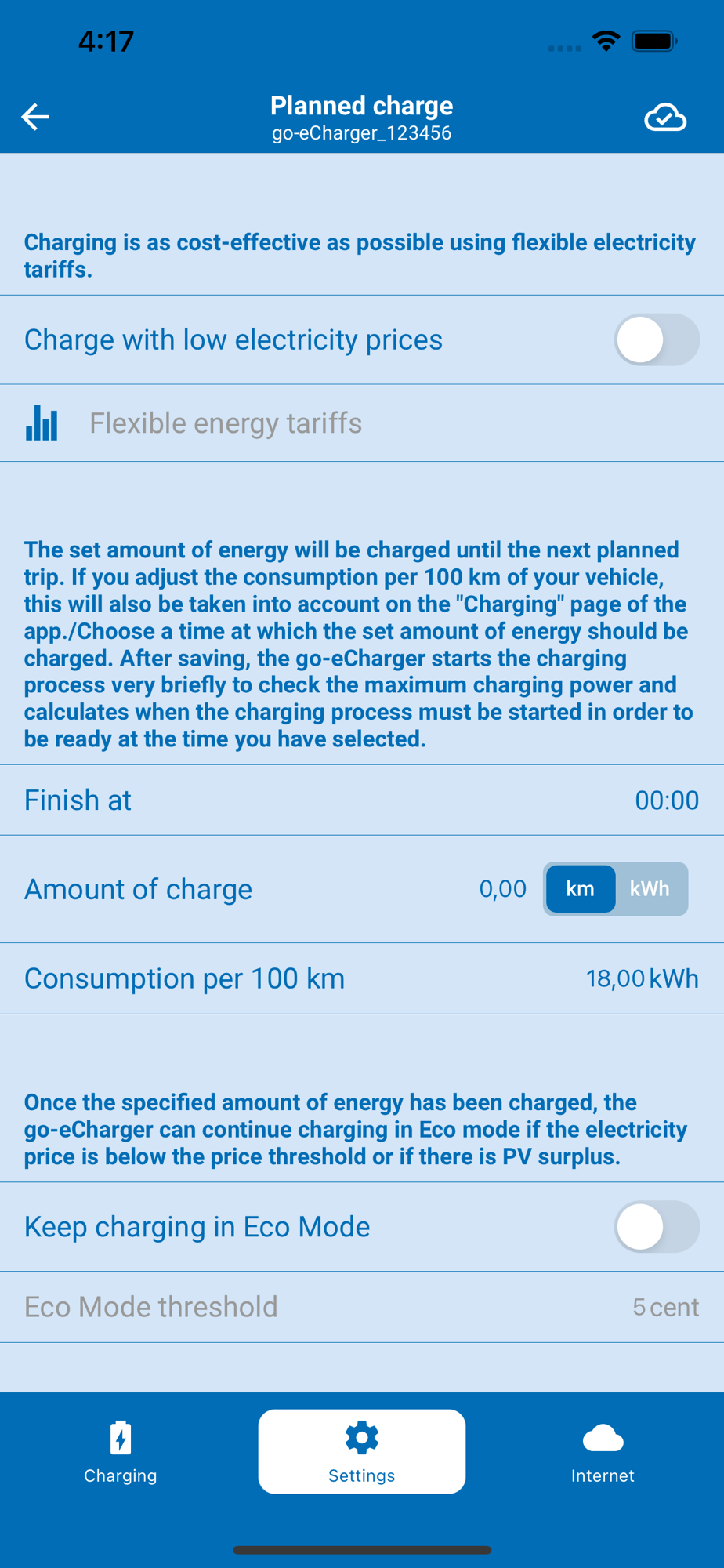Change the Eco Mode threshold
Image resolution: width=724 pixels, height=1568 pixels.
362,1307
